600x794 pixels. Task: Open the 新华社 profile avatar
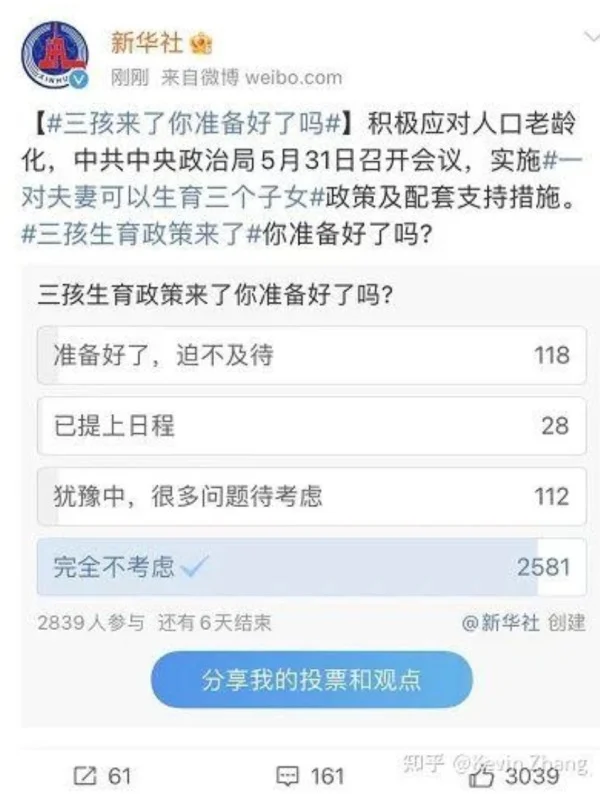point(55,57)
